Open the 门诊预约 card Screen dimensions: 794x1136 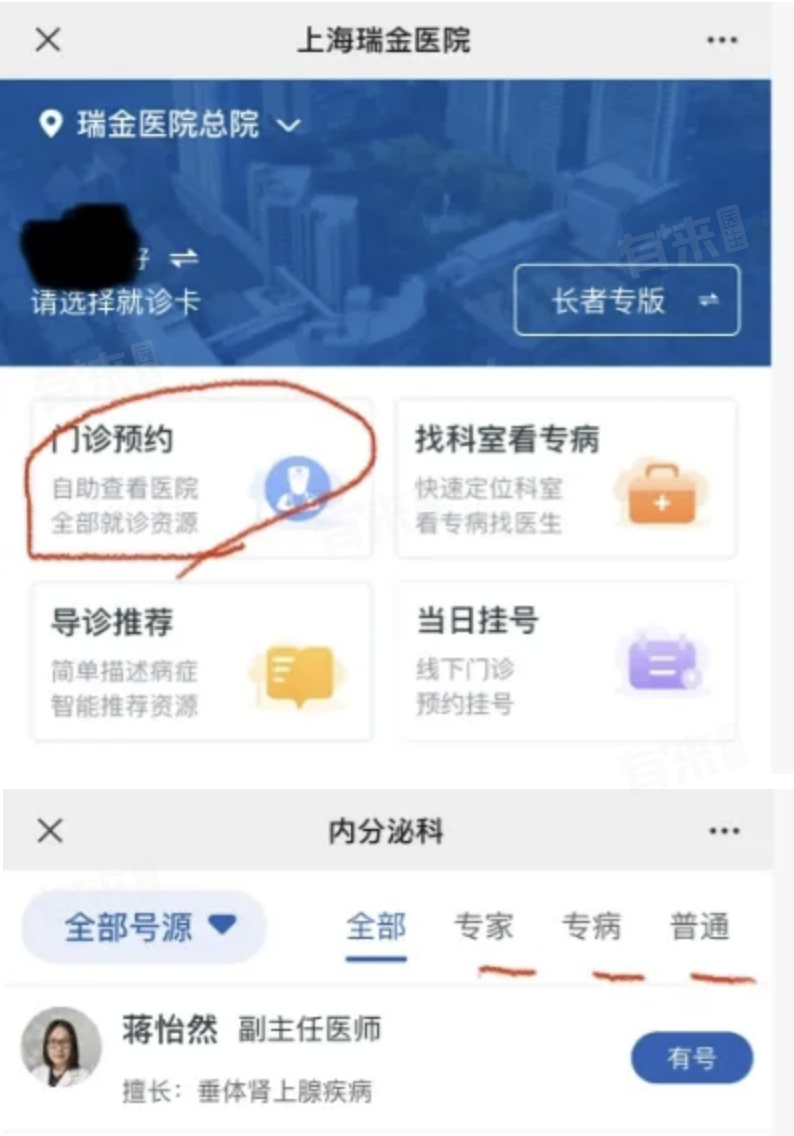(x=202, y=478)
